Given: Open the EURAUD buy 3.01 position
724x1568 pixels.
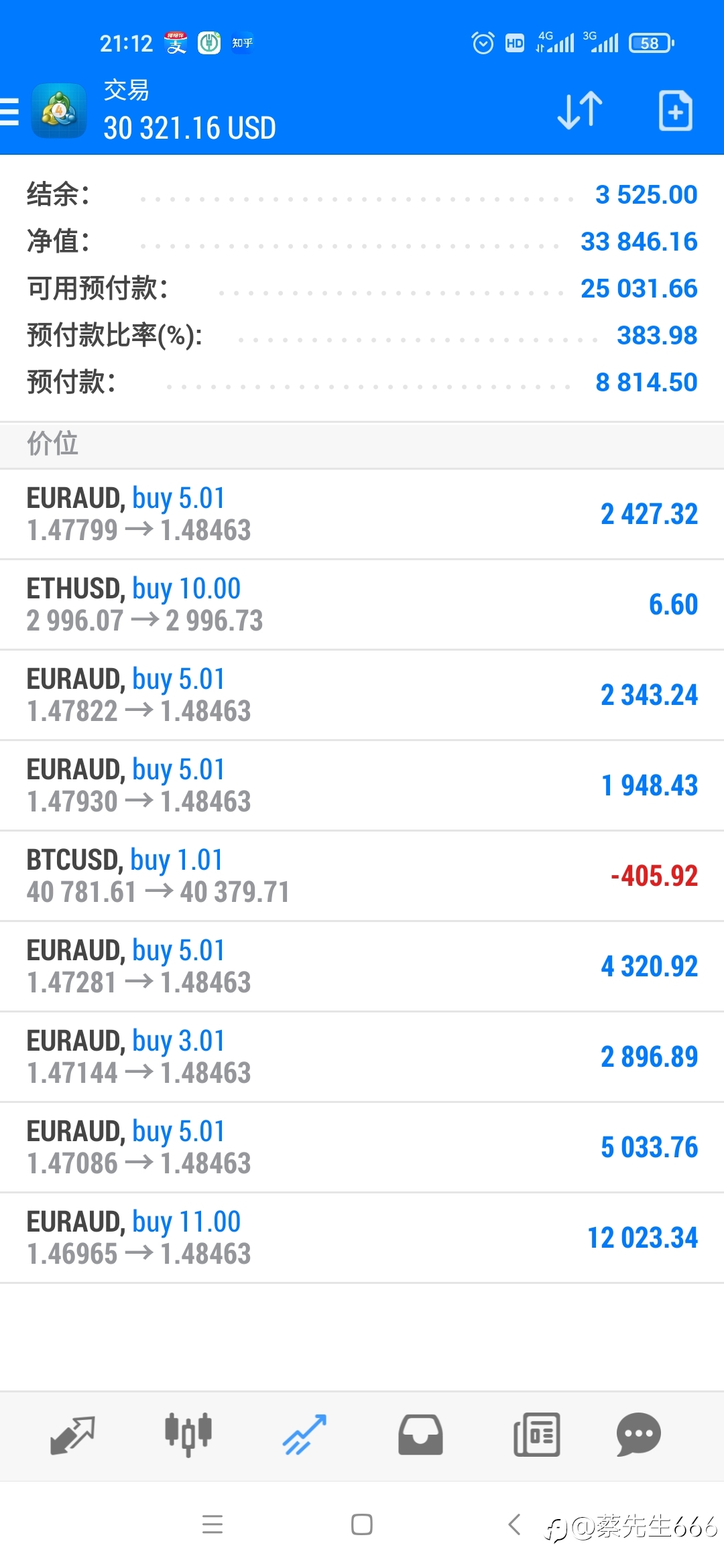Looking at the screenshot, I should [362, 1057].
